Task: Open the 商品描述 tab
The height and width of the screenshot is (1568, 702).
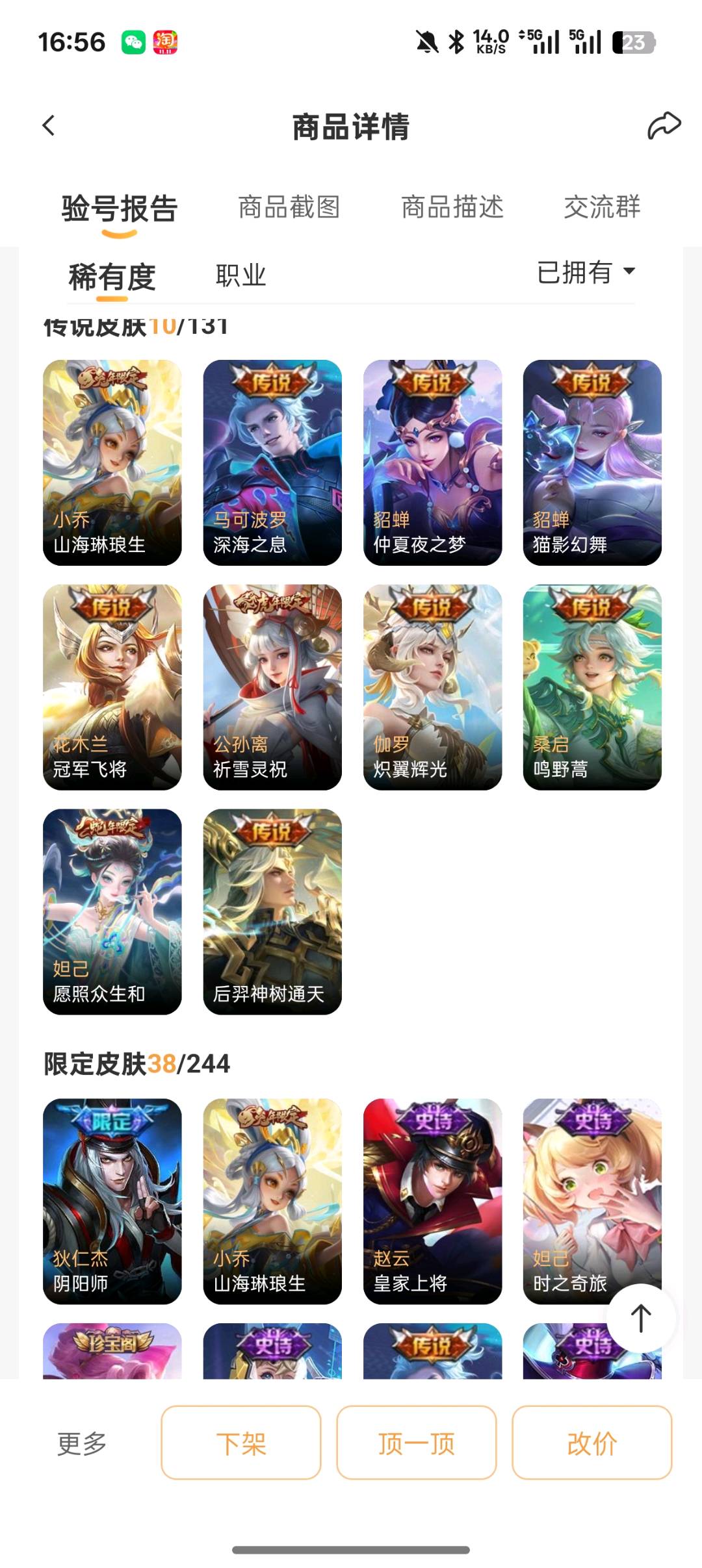Action: point(452,207)
